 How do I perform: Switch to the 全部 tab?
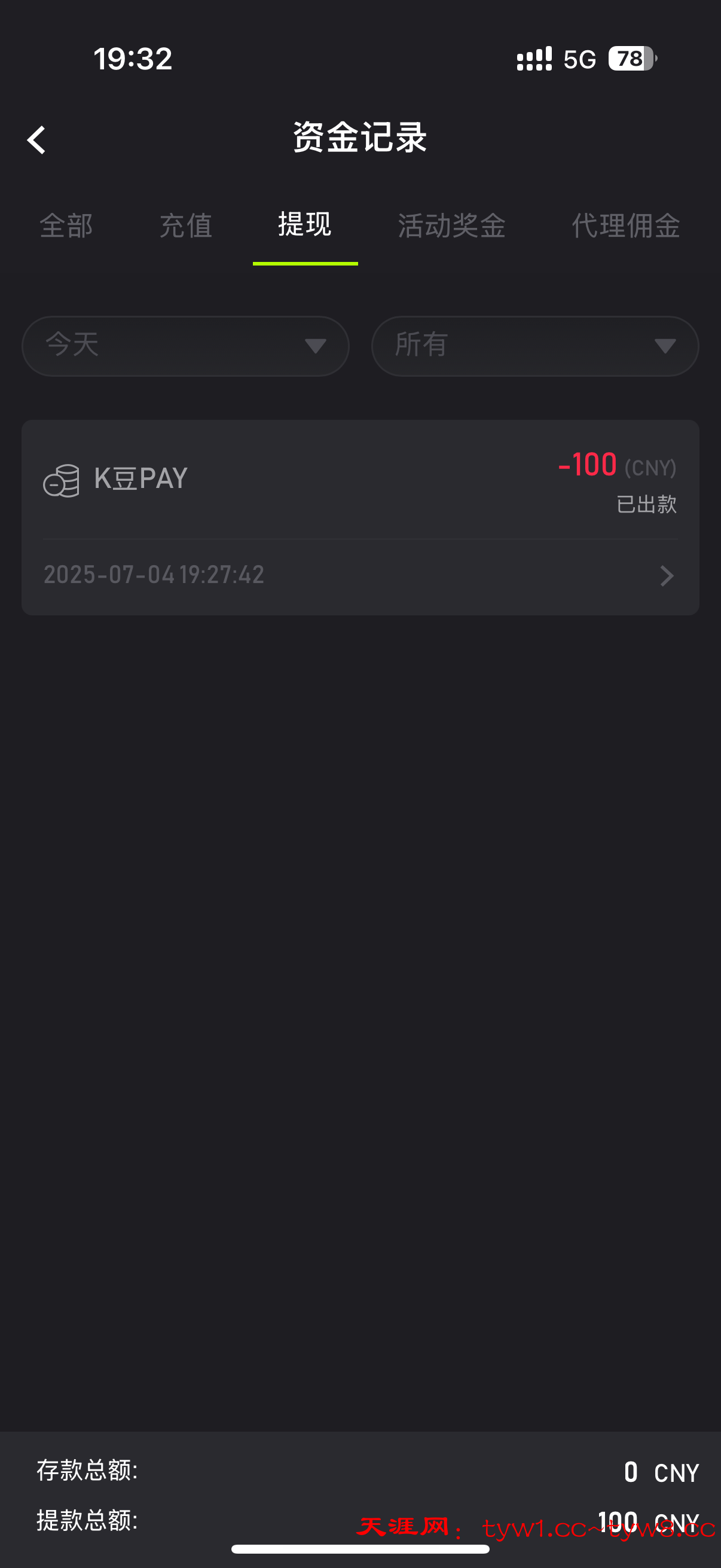pyautogui.click(x=66, y=226)
